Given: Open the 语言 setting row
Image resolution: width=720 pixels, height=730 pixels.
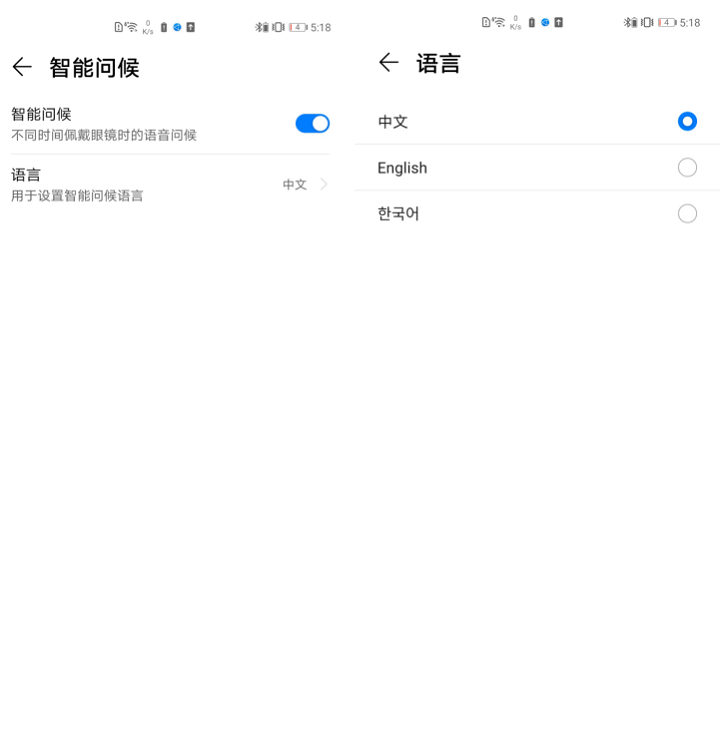Looking at the screenshot, I should click(x=170, y=184).
